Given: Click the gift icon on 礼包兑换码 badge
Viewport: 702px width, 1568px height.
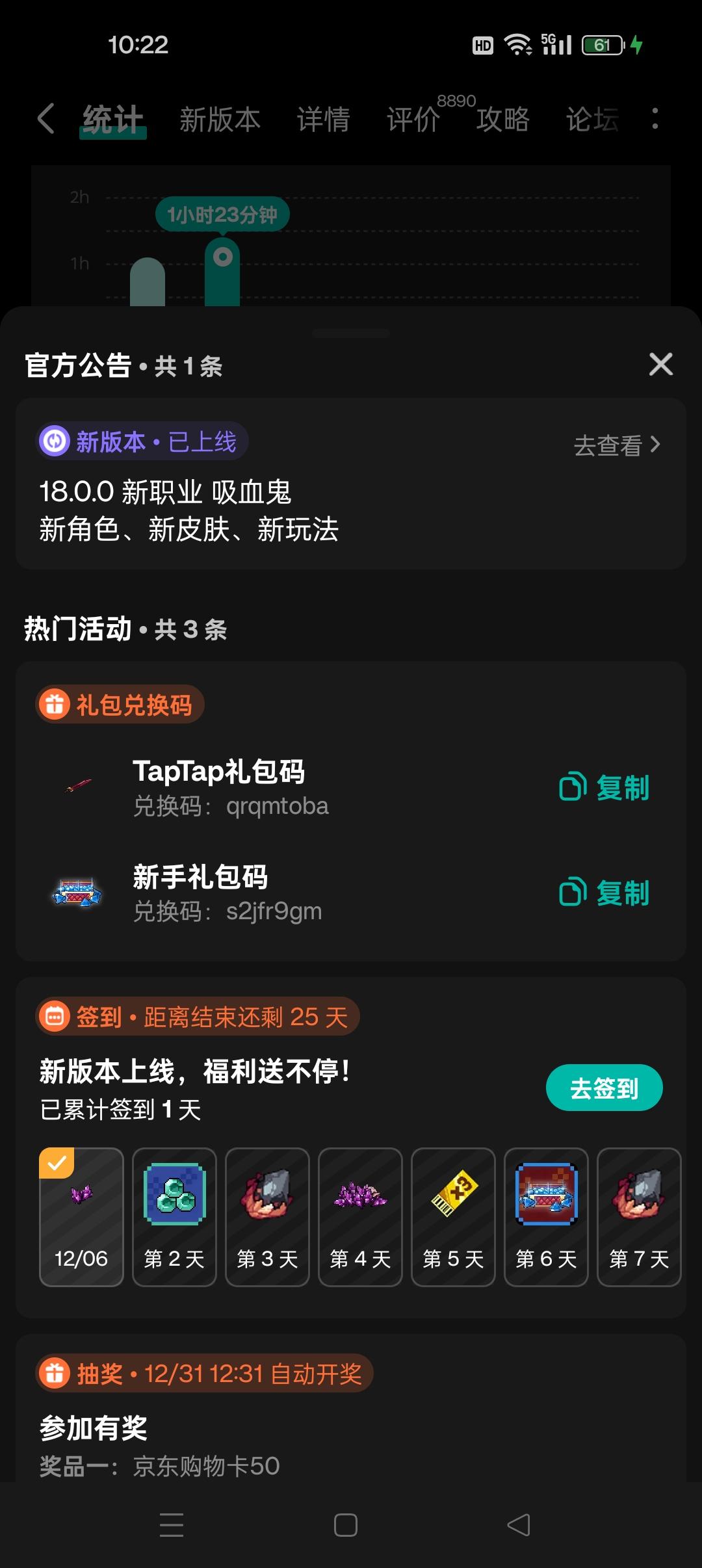Looking at the screenshot, I should [55, 705].
